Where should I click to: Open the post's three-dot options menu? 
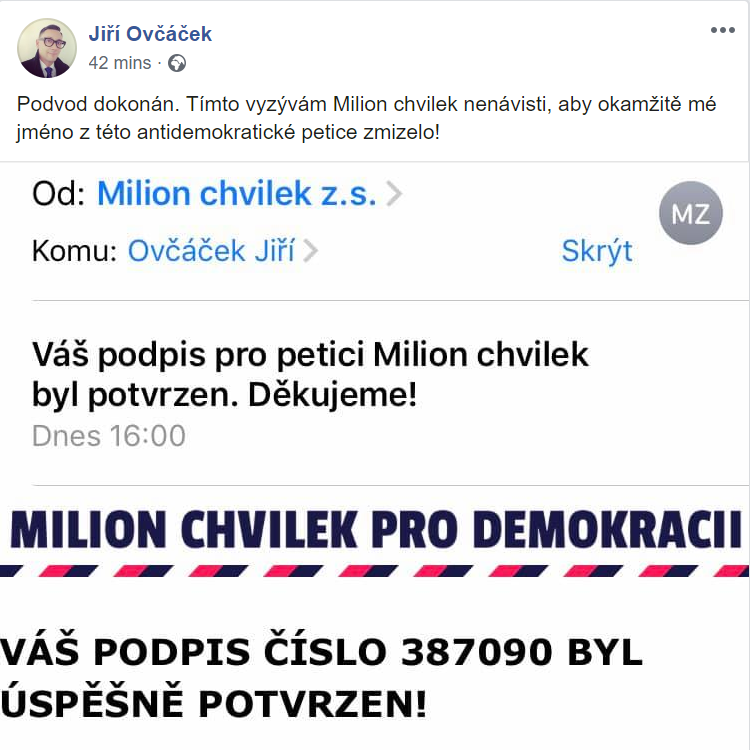[722, 30]
